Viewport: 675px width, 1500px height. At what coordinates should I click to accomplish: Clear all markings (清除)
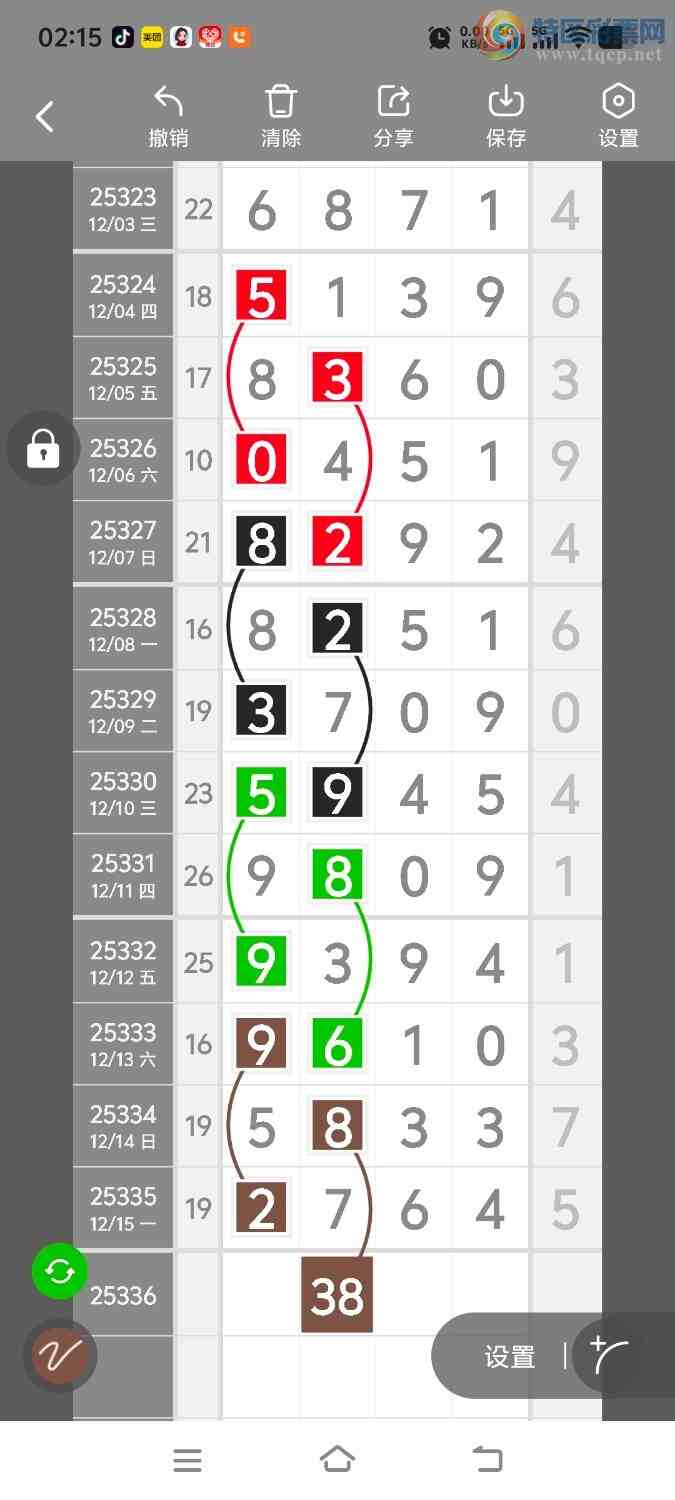click(281, 117)
